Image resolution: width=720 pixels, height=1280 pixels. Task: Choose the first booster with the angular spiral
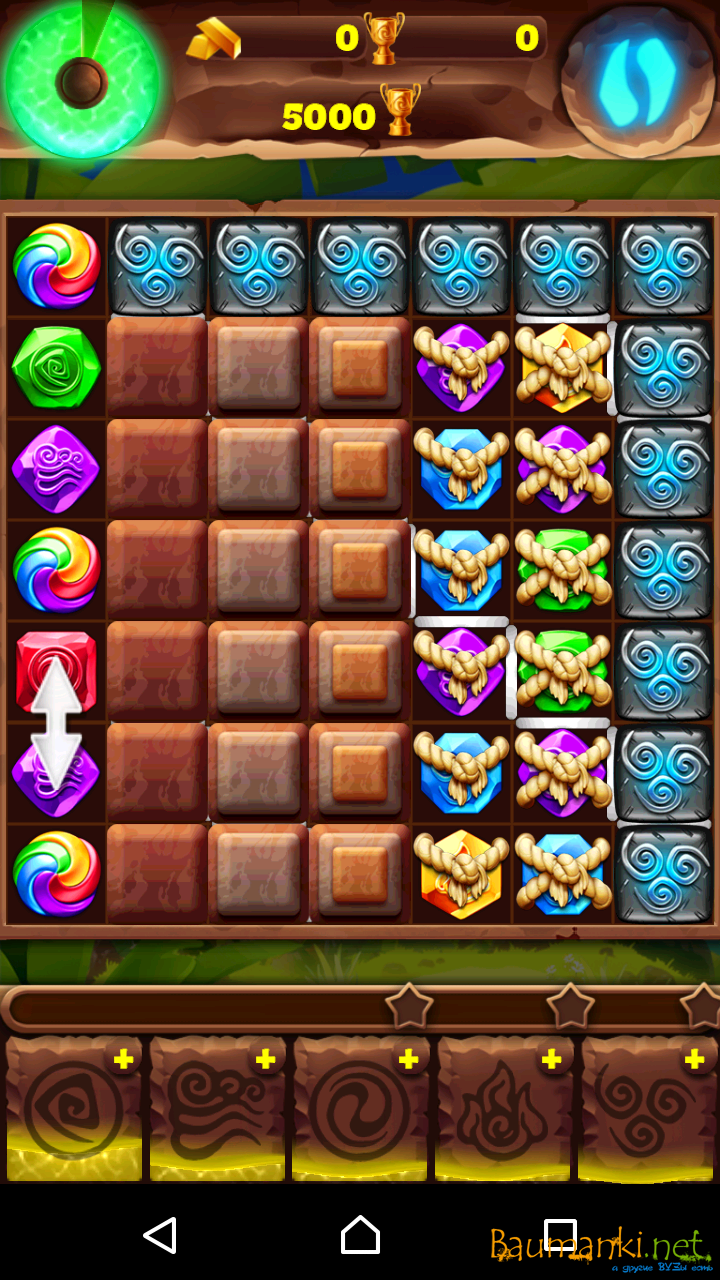[74, 1110]
